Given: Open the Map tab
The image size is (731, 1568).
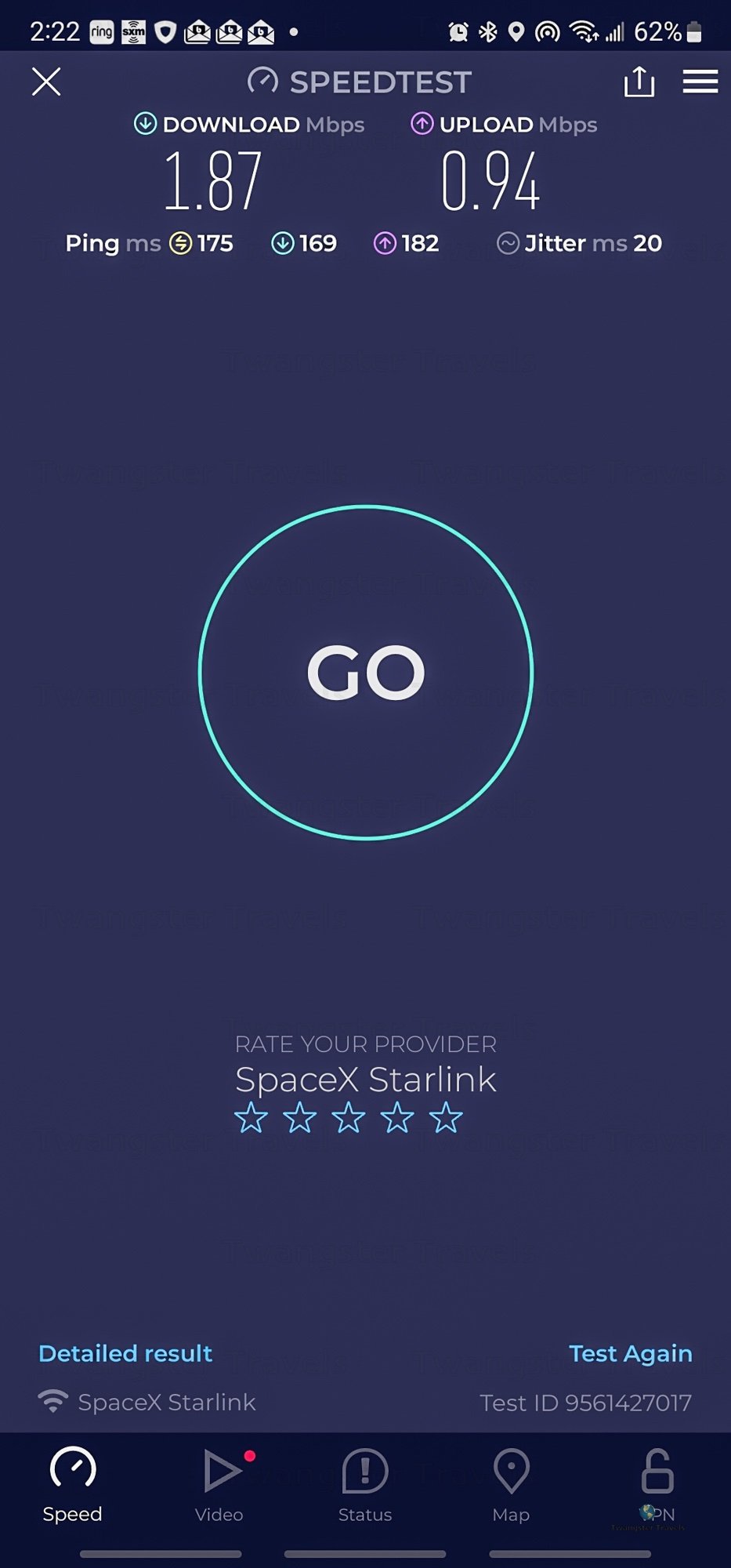Looking at the screenshot, I should (511, 1485).
